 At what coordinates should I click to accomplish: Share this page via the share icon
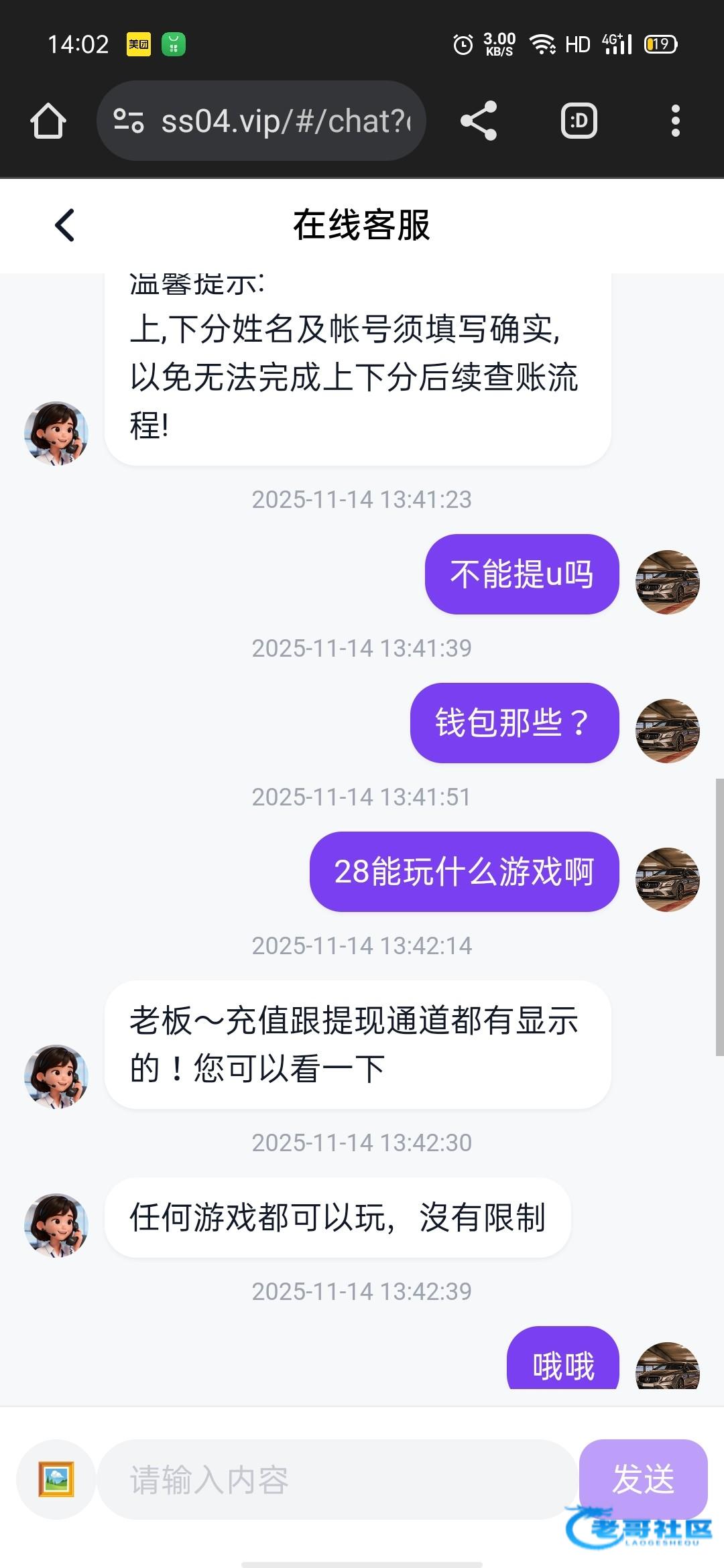(x=479, y=121)
